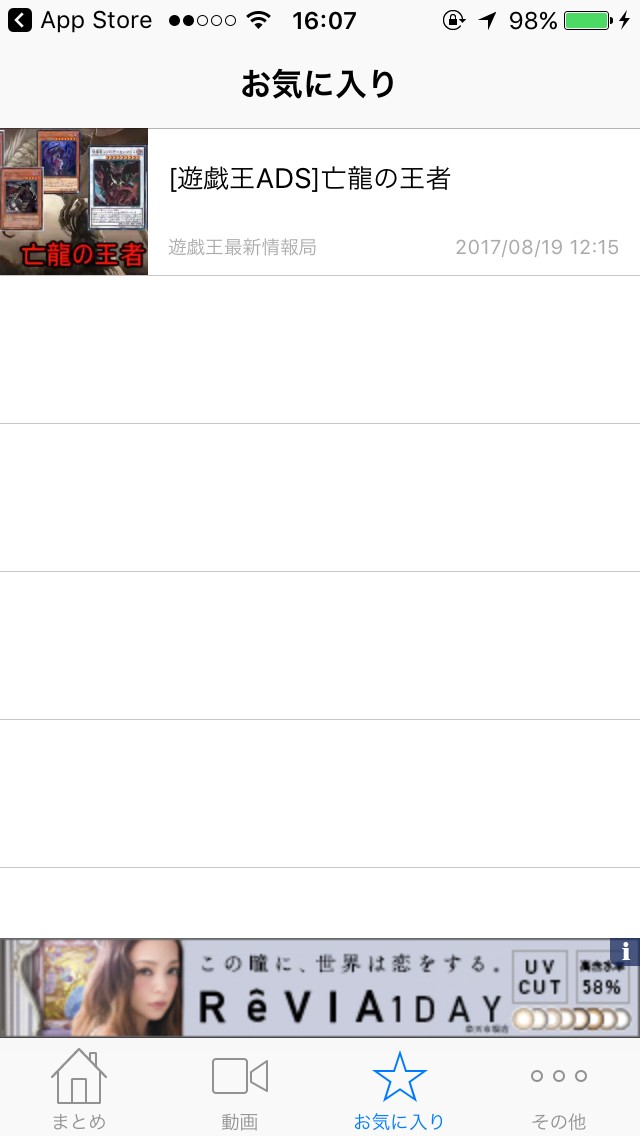Tap the ad info icon on banner
Screen dimensions: 640x1136
(625, 952)
